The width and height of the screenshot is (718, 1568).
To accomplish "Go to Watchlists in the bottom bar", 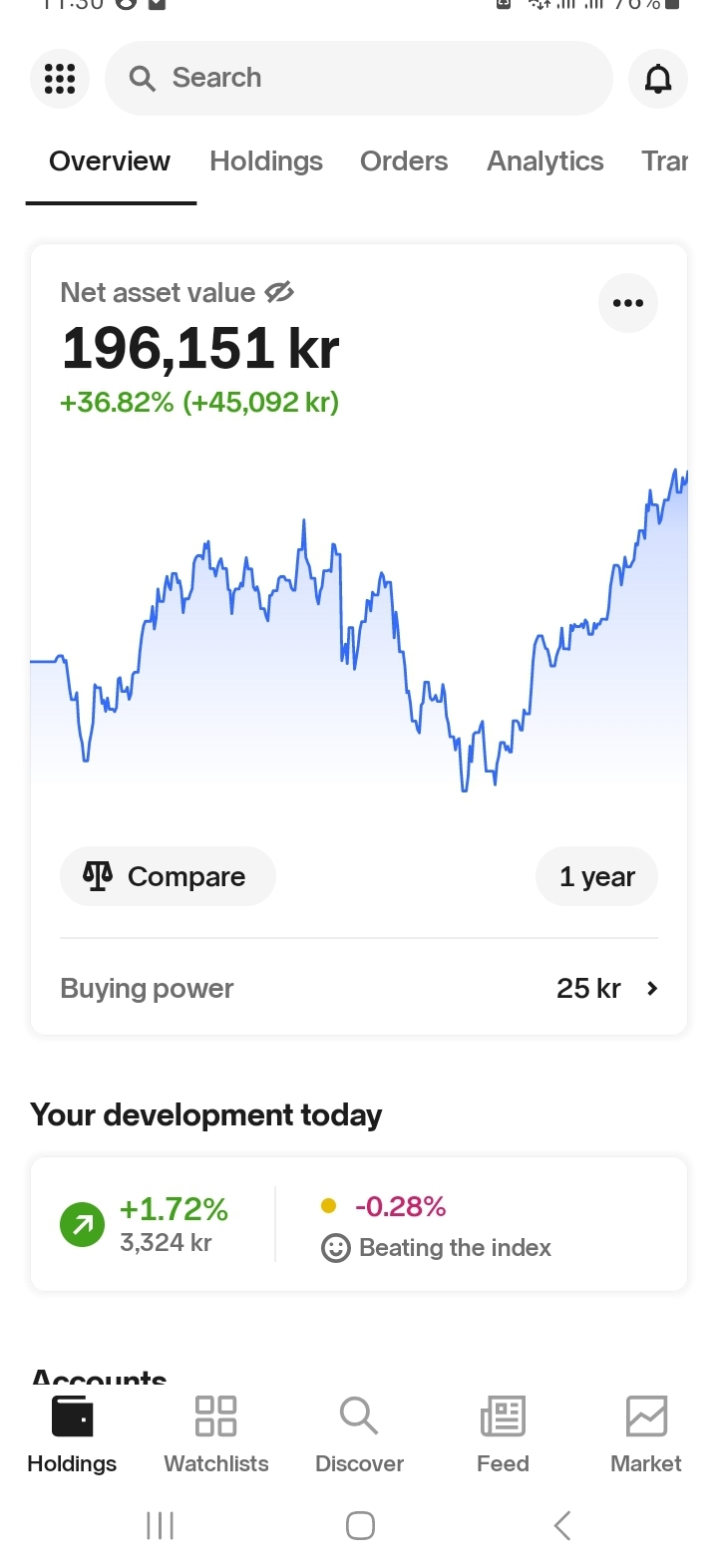I will (x=216, y=1434).
